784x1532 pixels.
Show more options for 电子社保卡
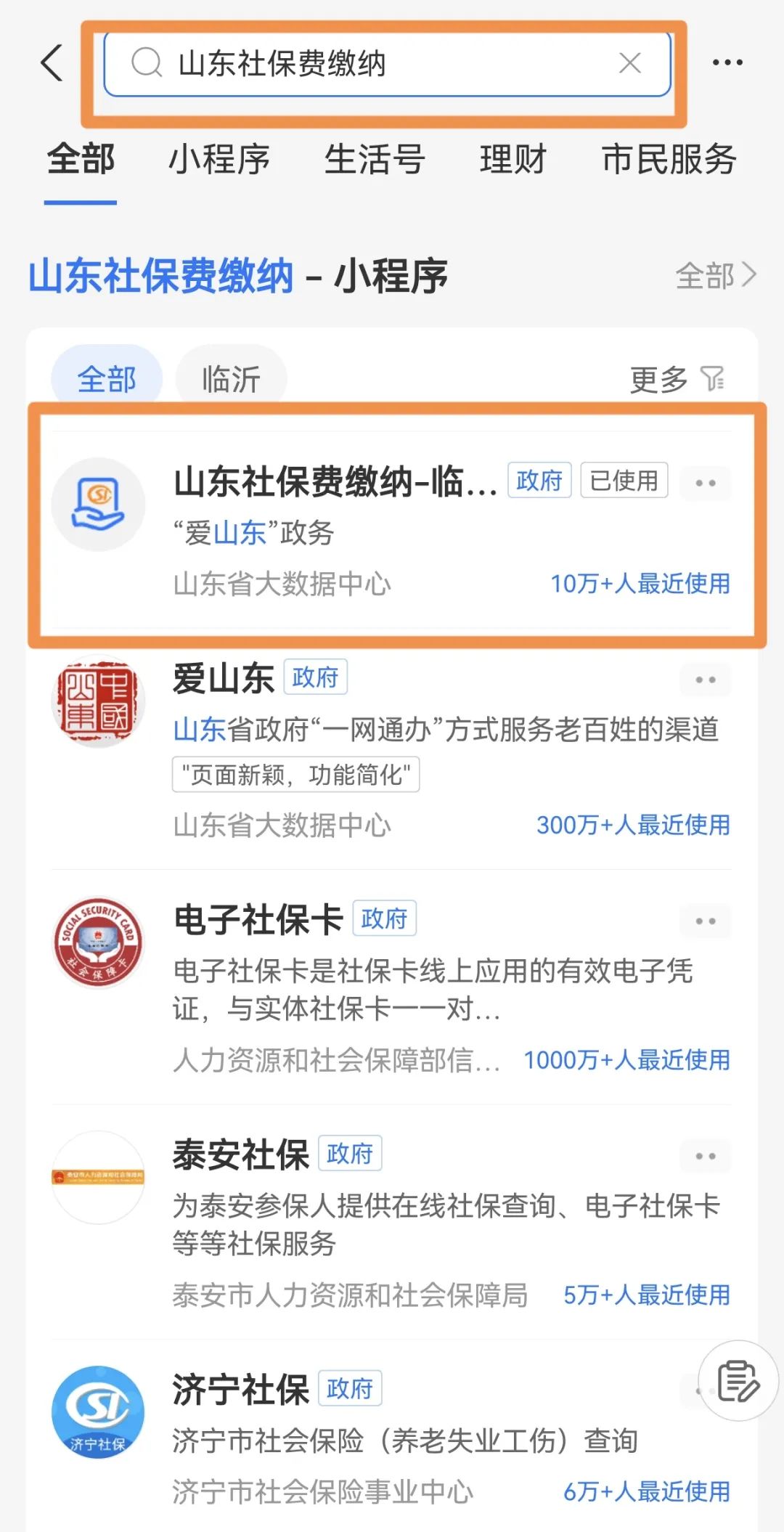click(x=705, y=921)
